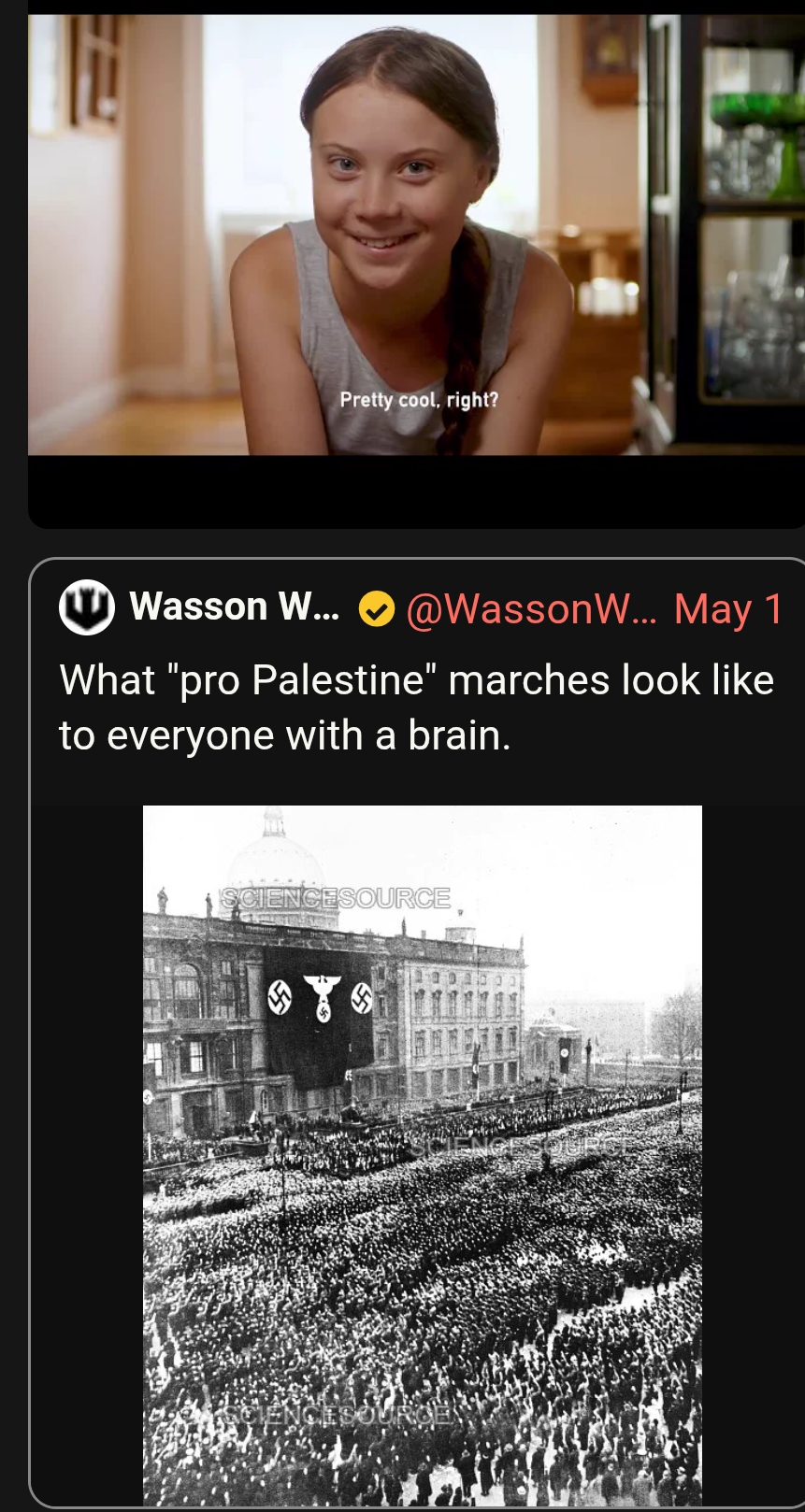Open the quoted author's profile picture
This screenshot has height=1512, width=805.
(87, 607)
